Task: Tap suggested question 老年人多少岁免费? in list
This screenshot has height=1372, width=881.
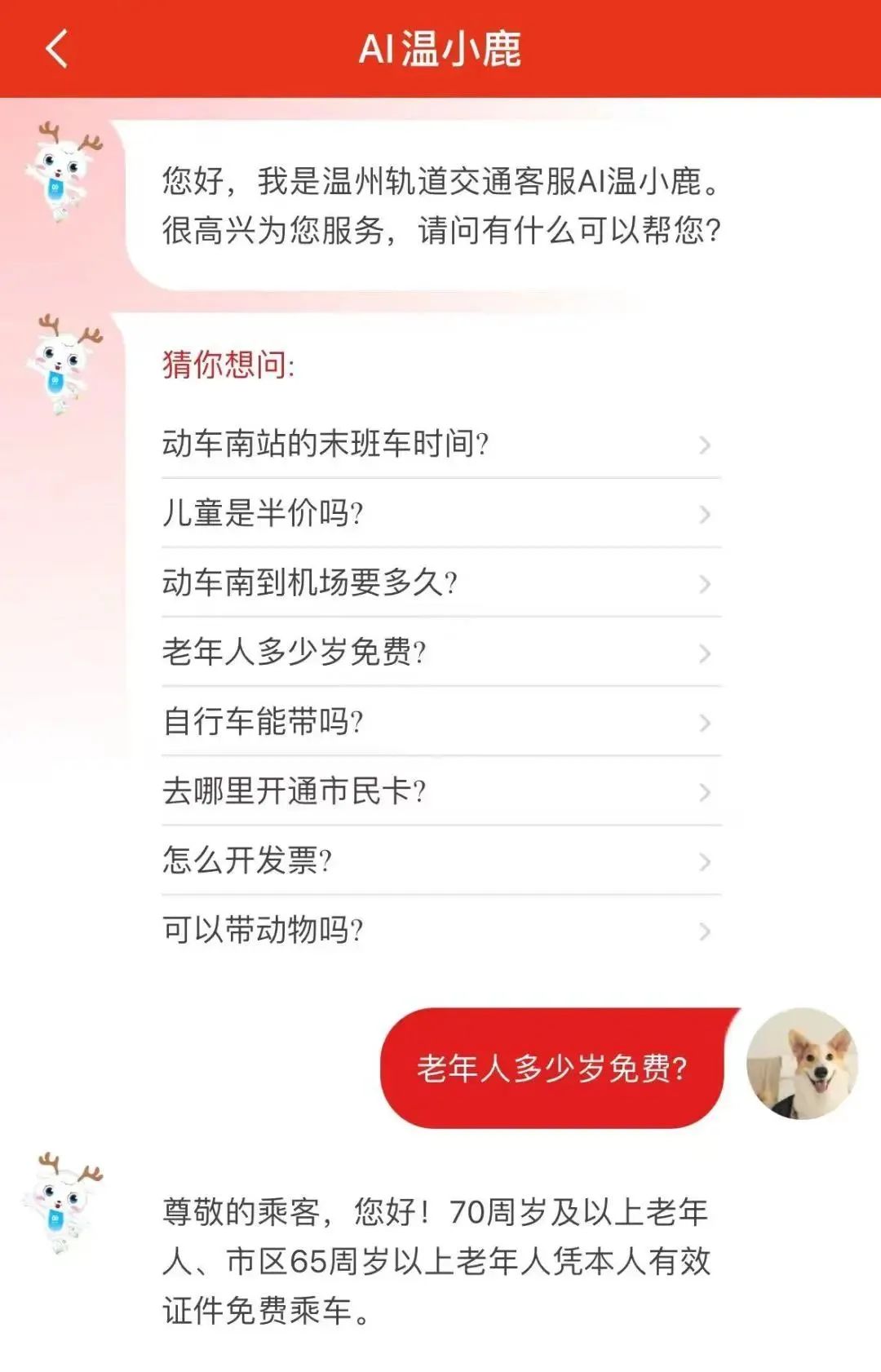Action: [x=440, y=652]
